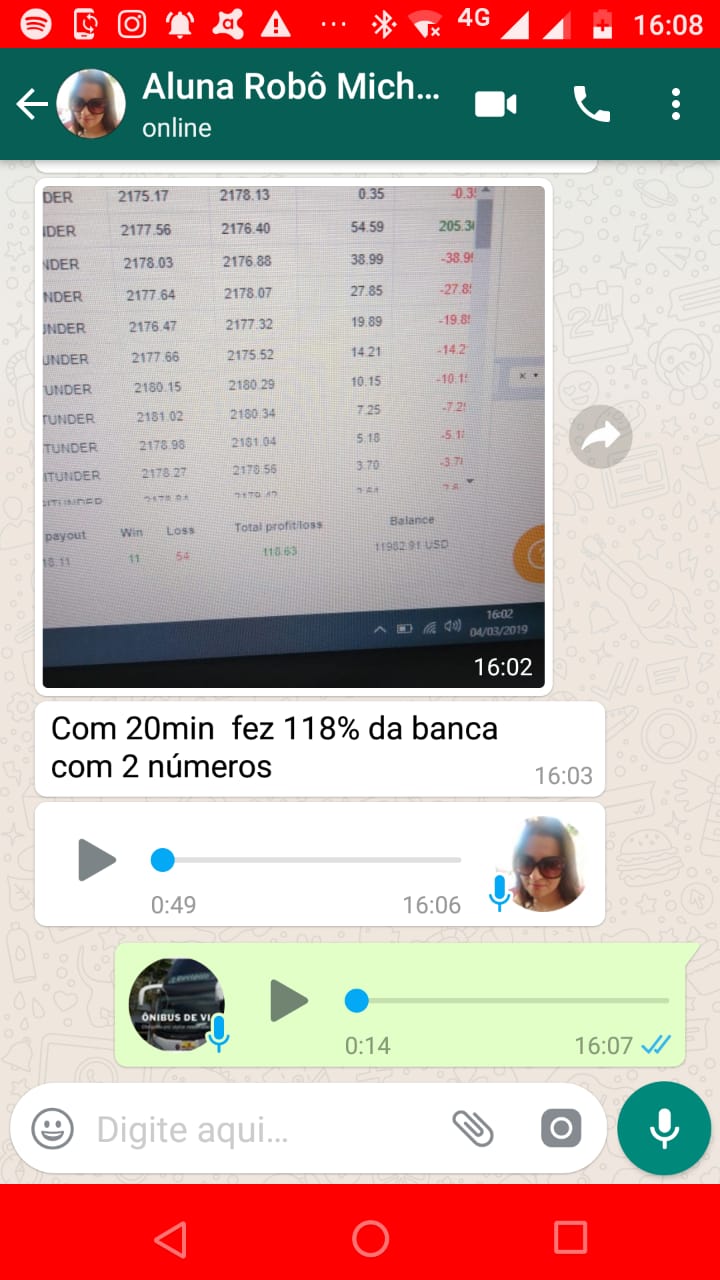Open the recent apps view
The height and width of the screenshot is (1280, 720).
click(570, 1238)
